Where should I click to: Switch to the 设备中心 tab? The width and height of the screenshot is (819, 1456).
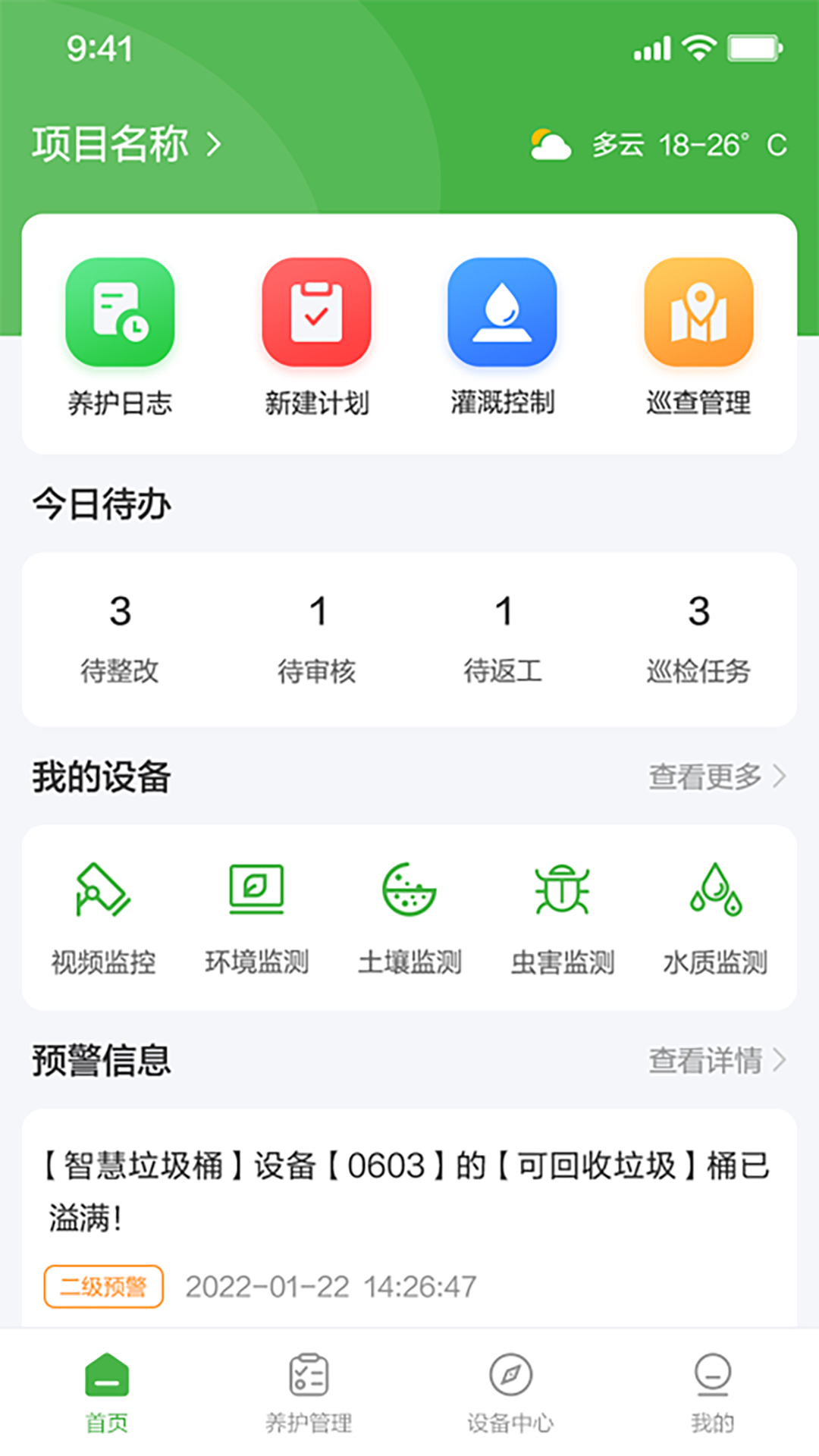[x=510, y=1392]
